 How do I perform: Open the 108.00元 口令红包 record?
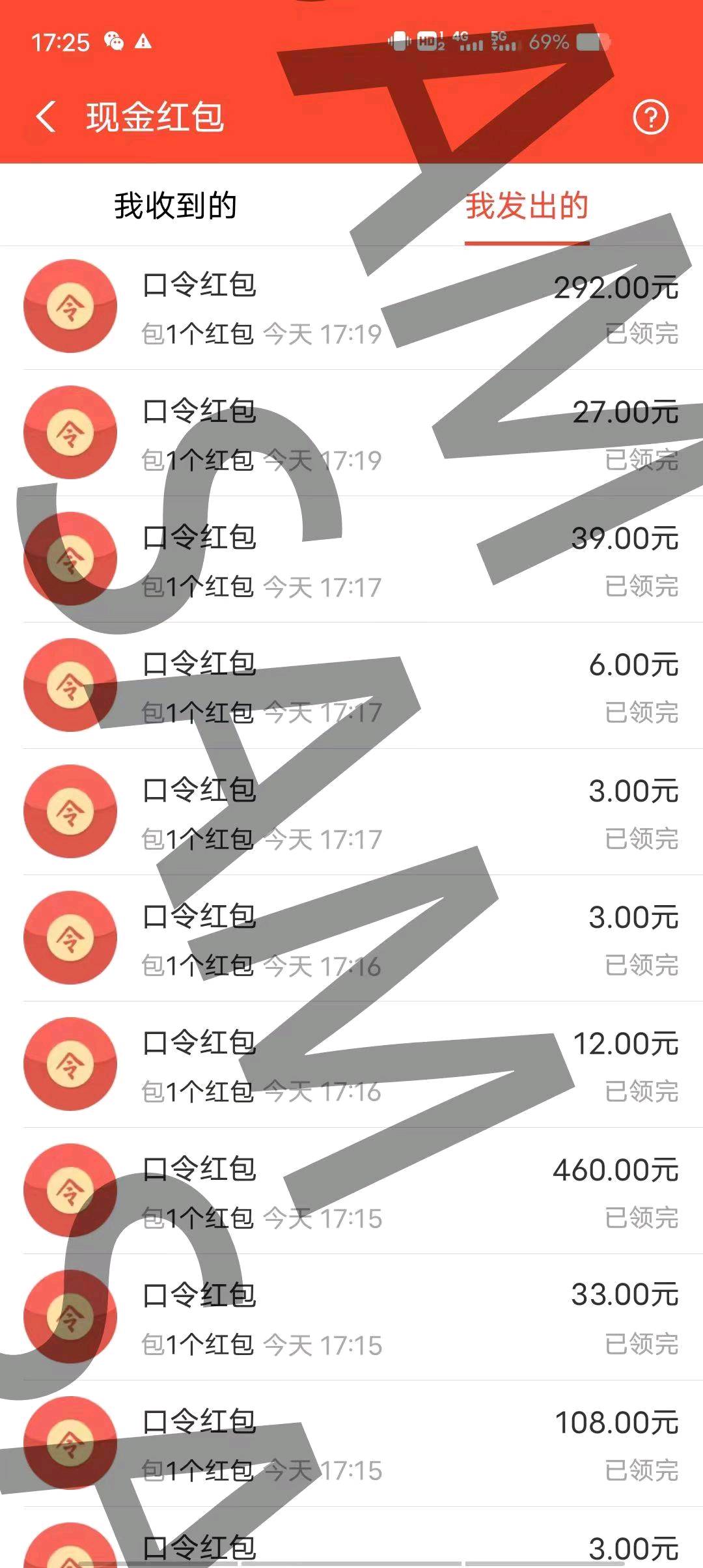351,1444
